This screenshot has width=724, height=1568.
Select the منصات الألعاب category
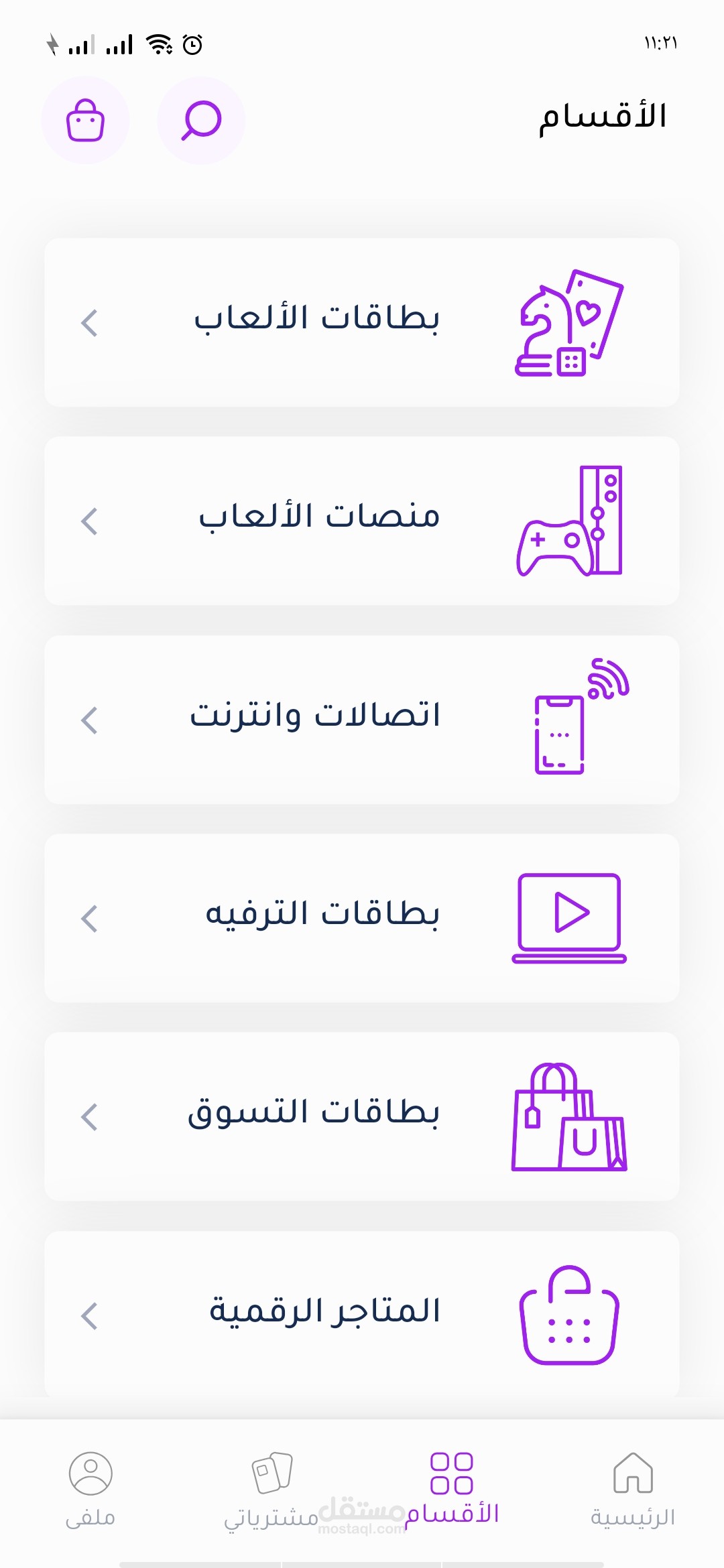(x=362, y=521)
